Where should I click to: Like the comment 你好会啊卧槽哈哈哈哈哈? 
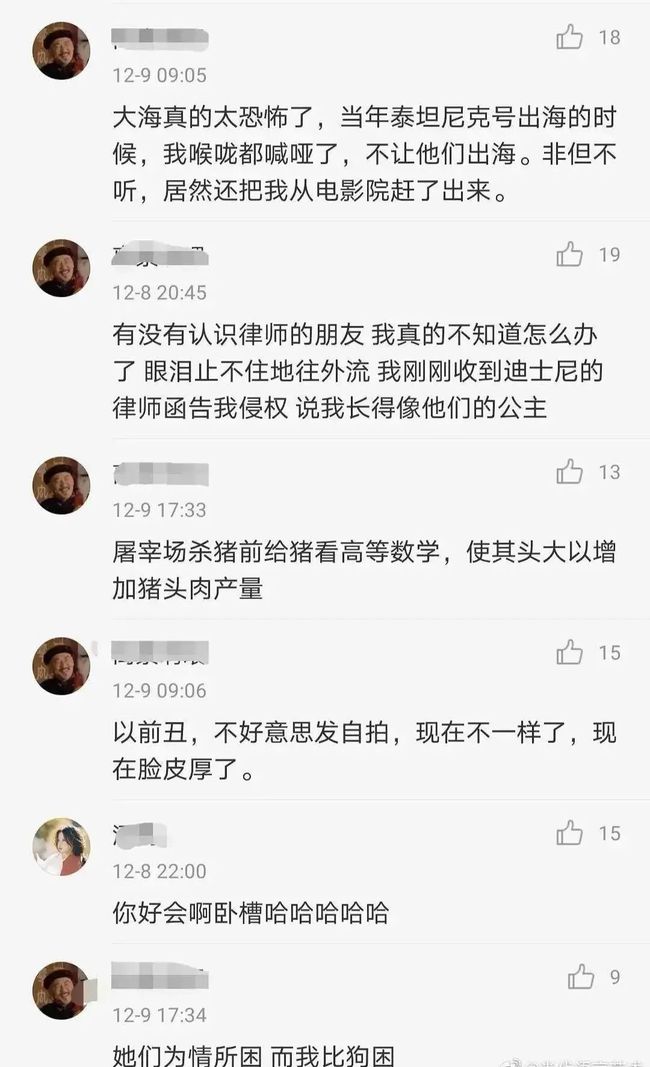coord(570,833)
